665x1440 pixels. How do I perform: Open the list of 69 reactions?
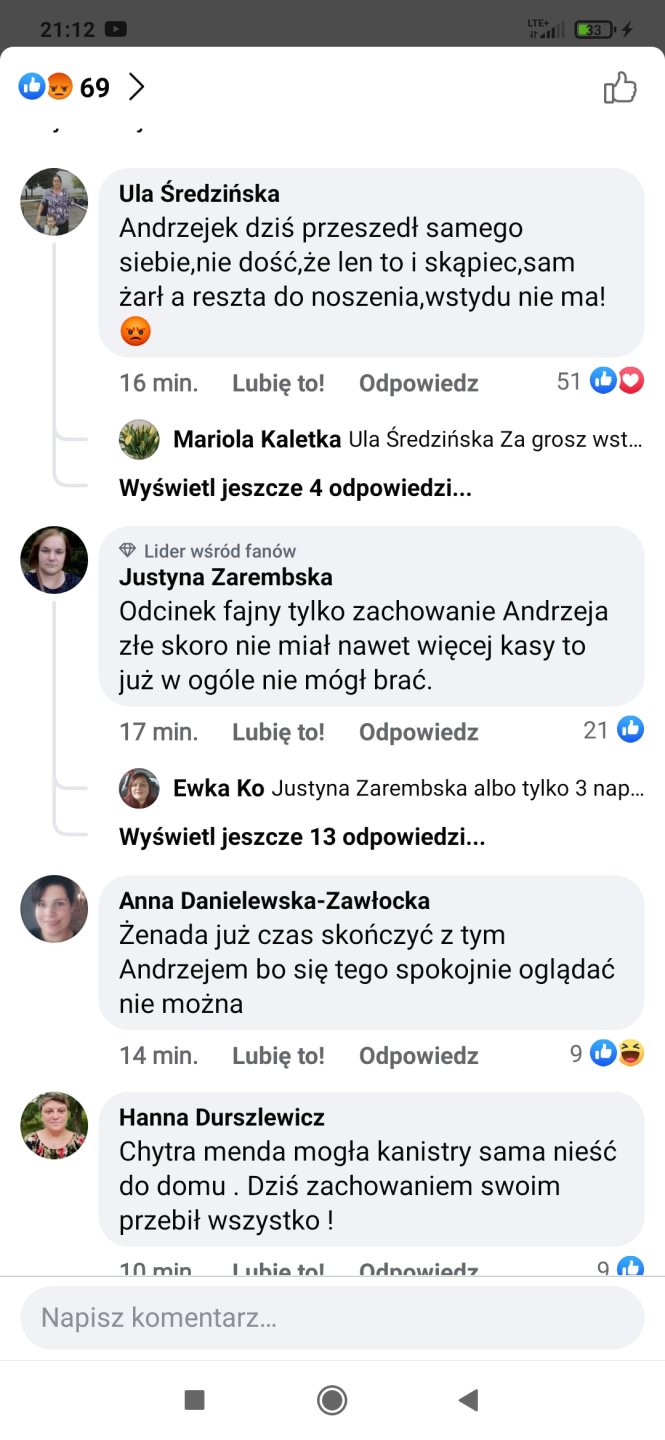click(x=82, y=88)
